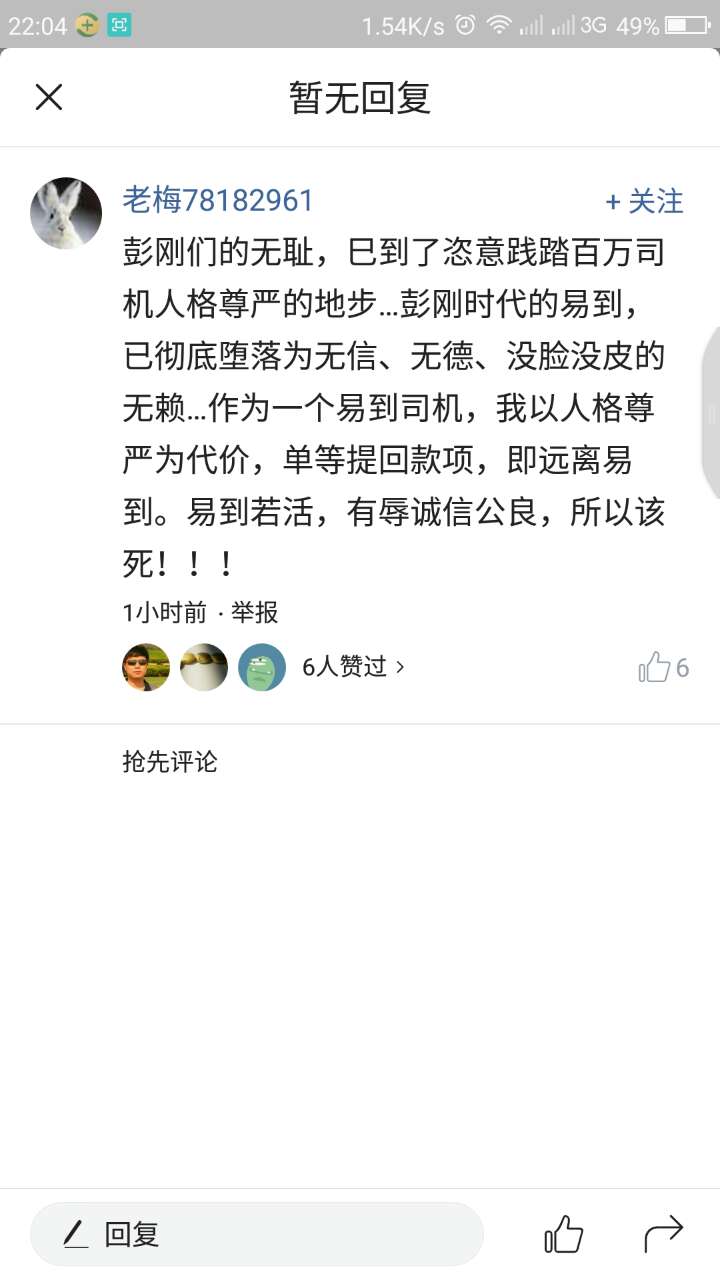The image size is (720, 1280).
Task: Select the 暂无回复 title bar
Action: [x=360, y=96]
